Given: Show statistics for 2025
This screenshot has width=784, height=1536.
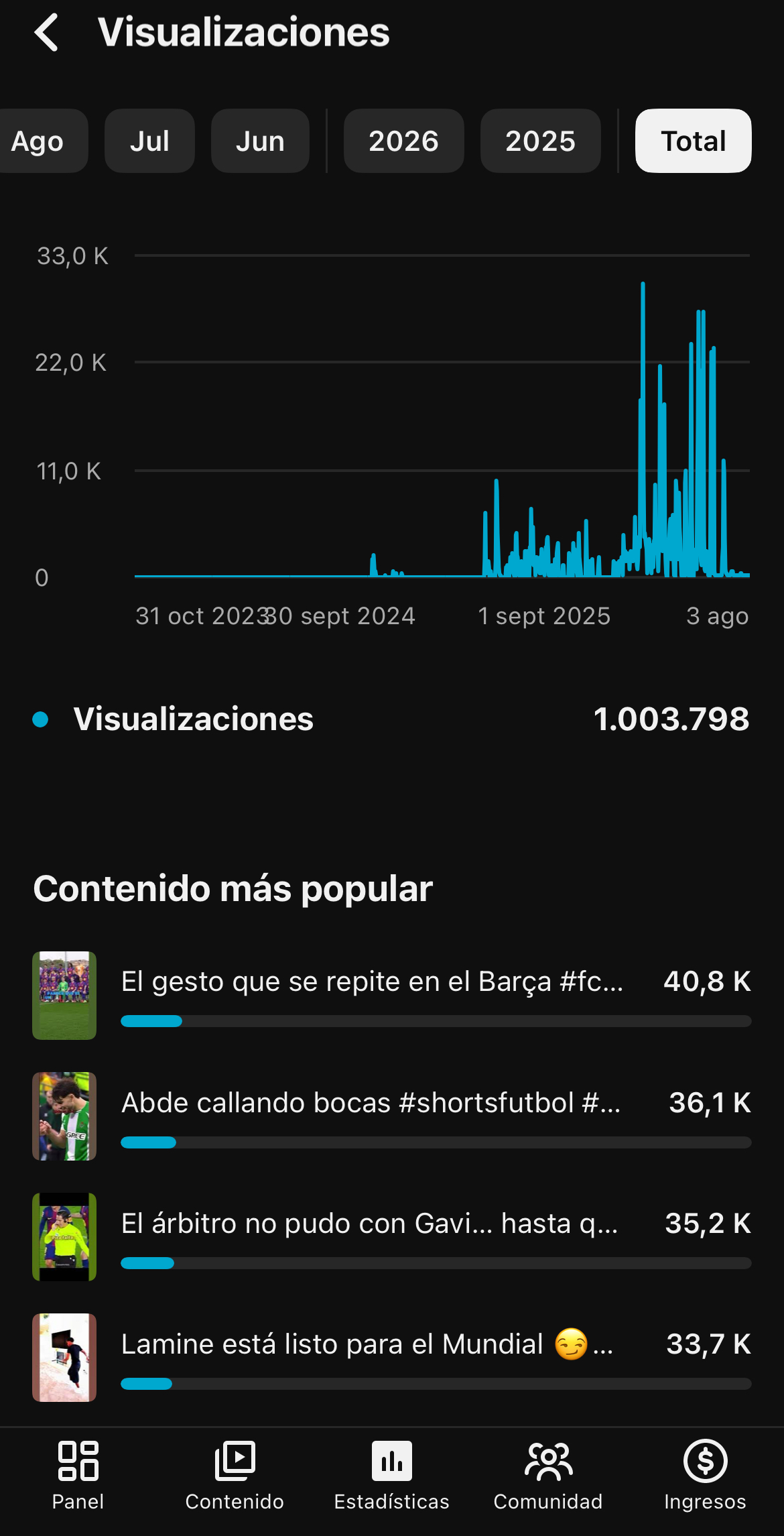Looking at the screenshot, I should (540, 141).
